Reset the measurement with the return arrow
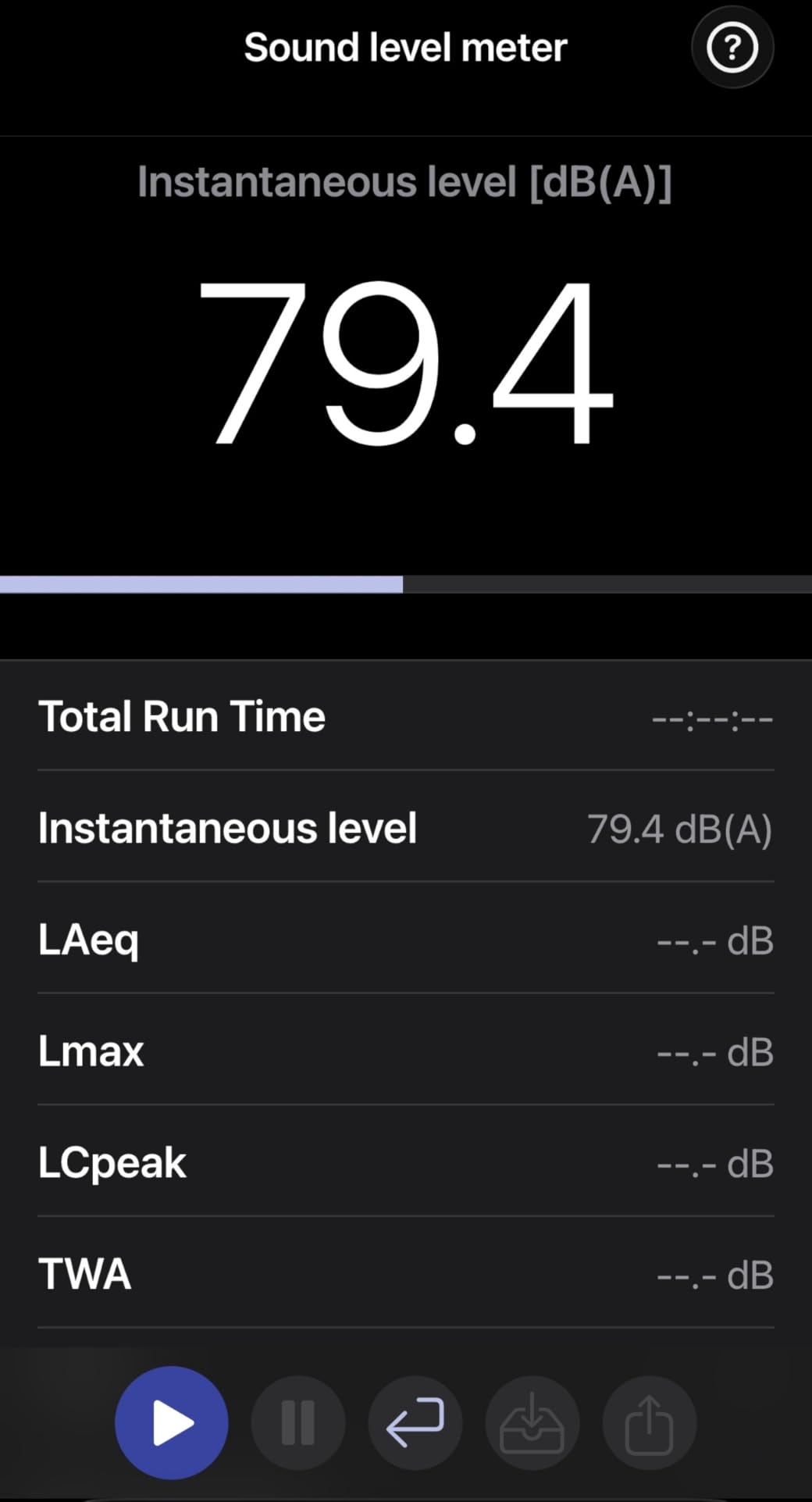 pyautogui.click(x=415, y=1423)
